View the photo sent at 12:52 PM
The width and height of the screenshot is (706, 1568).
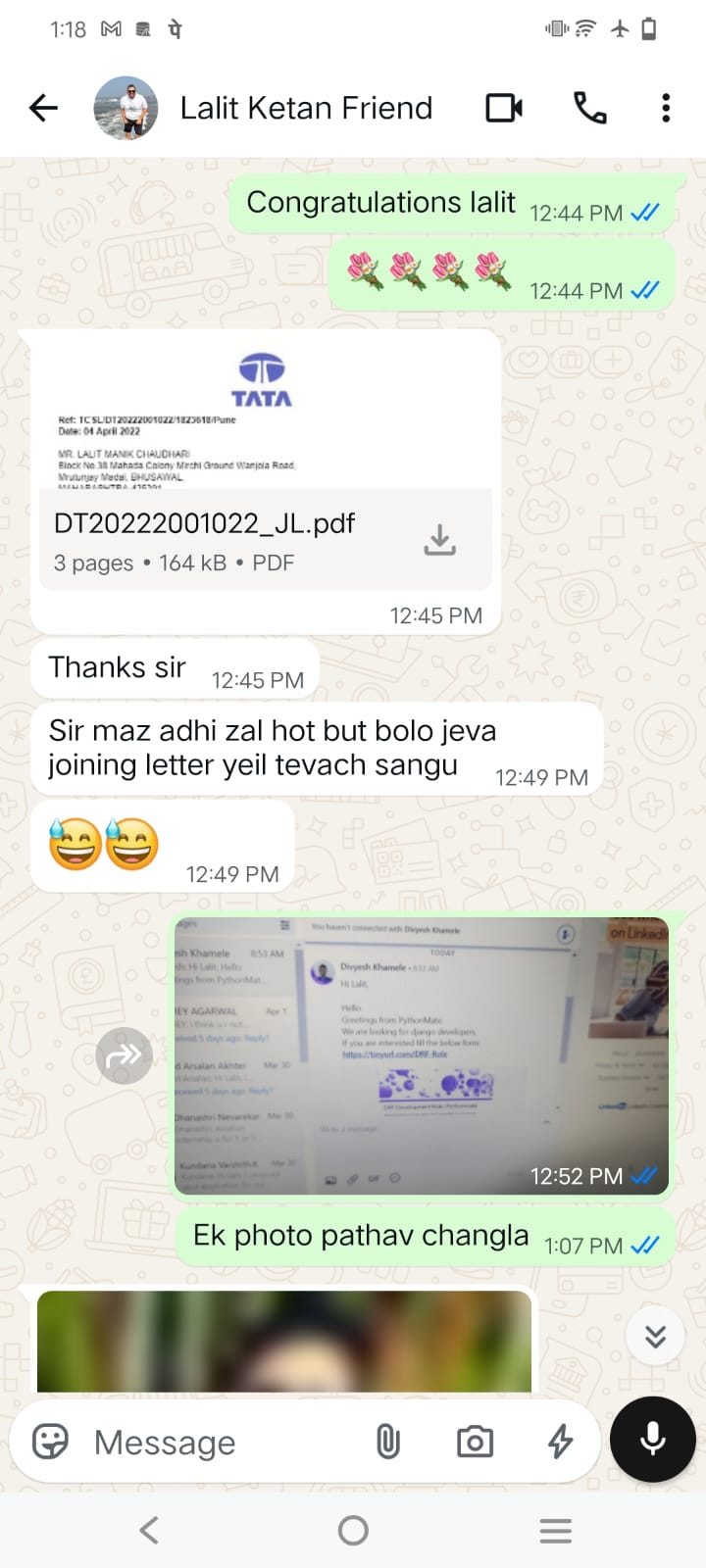(x=422, y=1055)
